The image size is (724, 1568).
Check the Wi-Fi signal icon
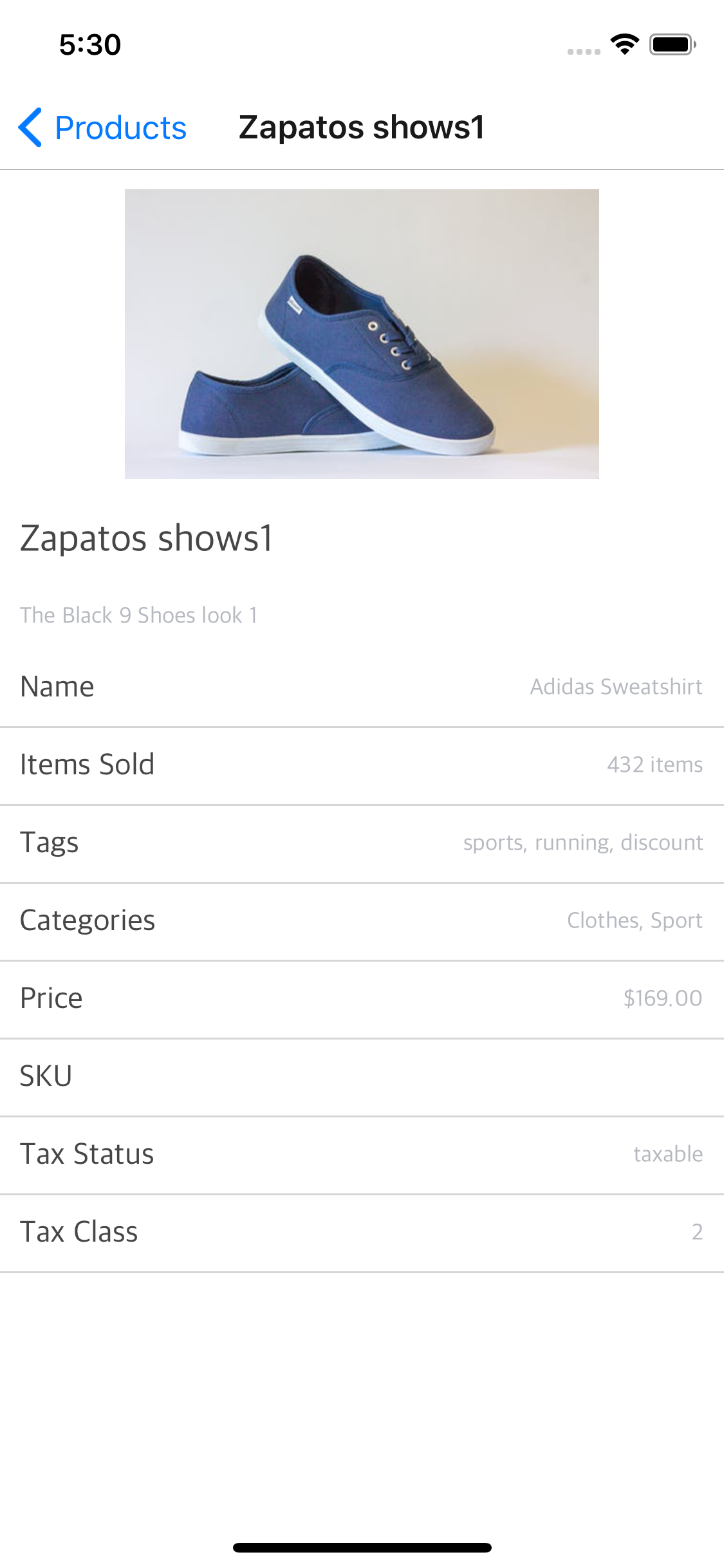[x=622, y=44]
